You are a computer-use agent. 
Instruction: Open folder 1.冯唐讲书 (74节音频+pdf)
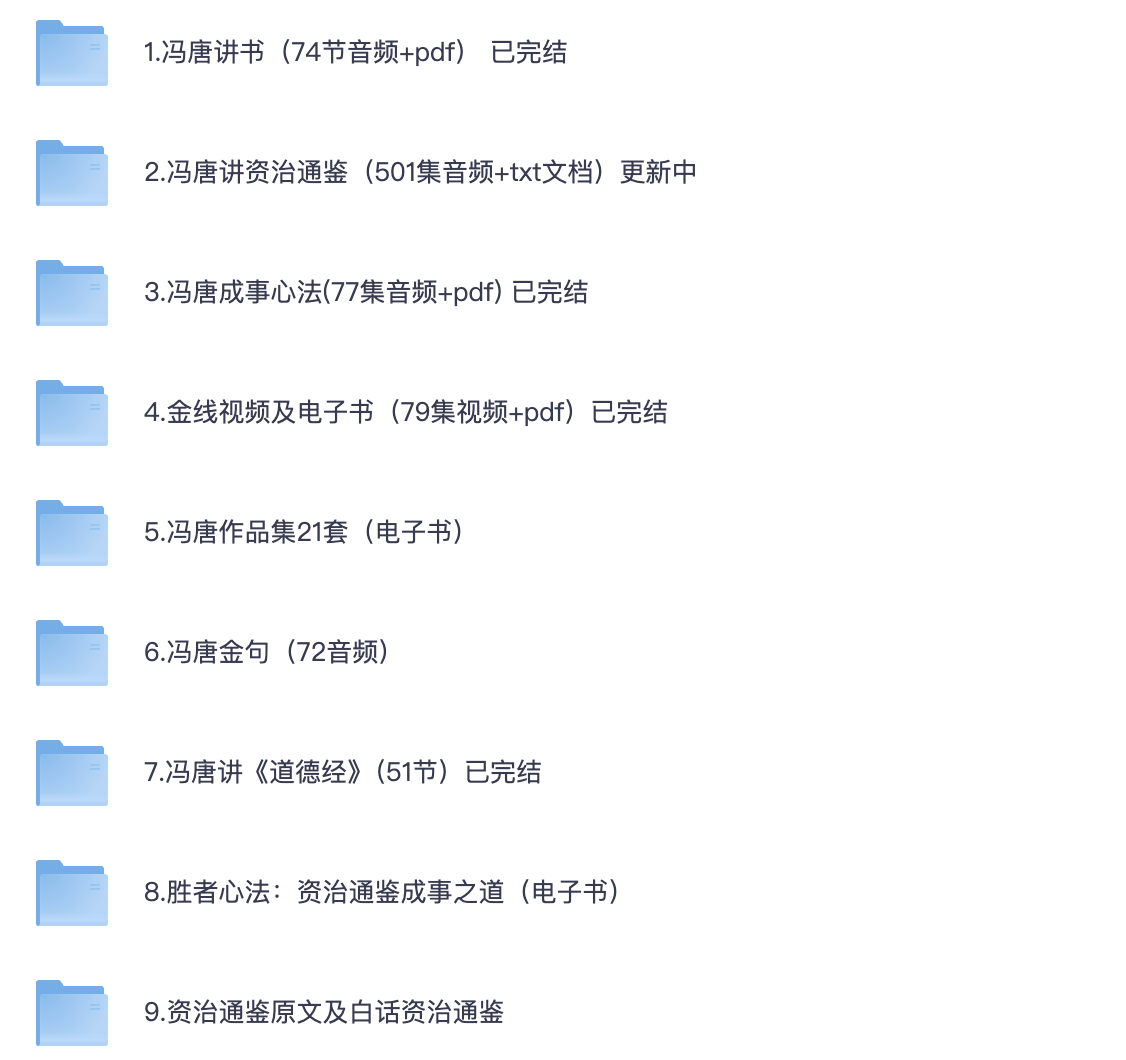coord(355,52)
